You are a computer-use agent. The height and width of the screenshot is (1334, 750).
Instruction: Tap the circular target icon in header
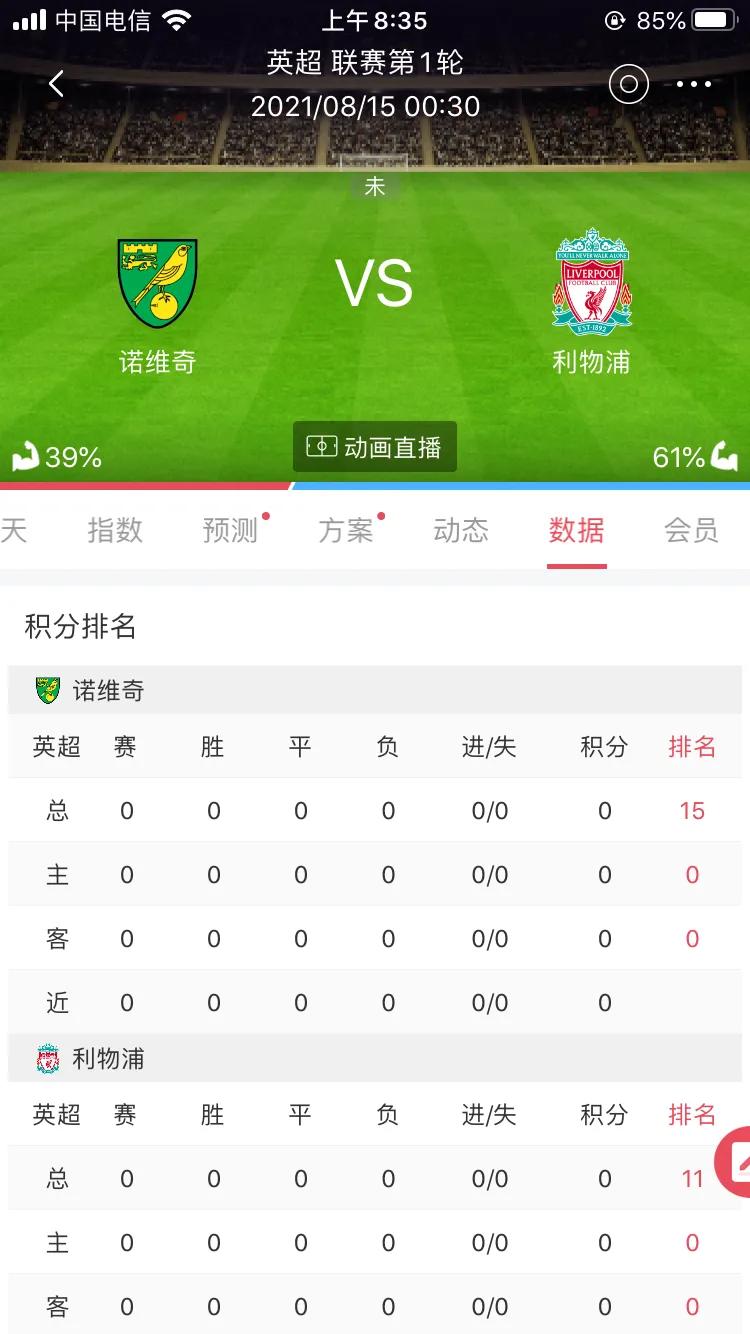pyautogui.click(x=629, y=85)
